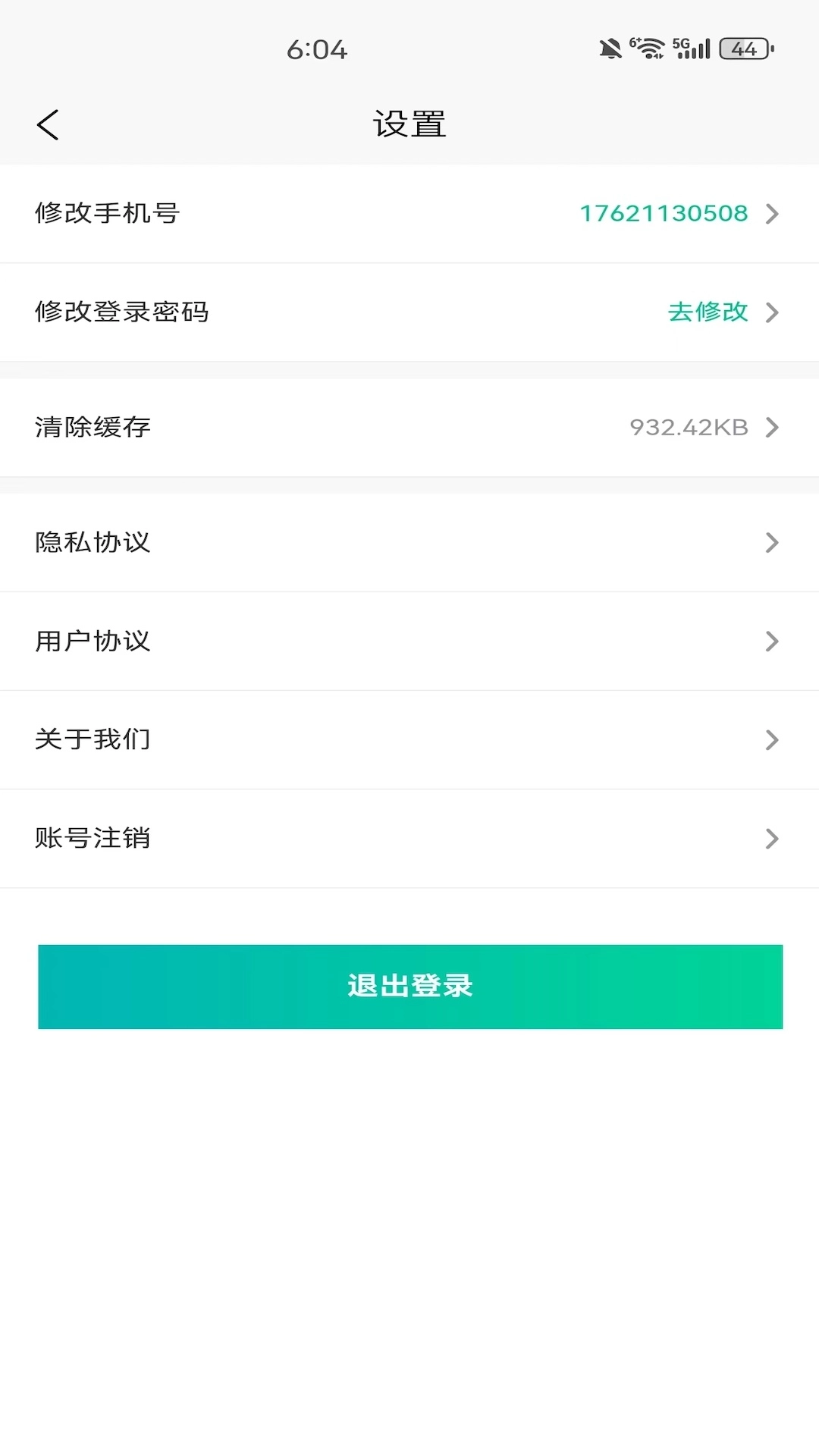Viewport: 819px width, 1456px height.
Task: Click the arrow beside 关于我们
Action: 773,740
